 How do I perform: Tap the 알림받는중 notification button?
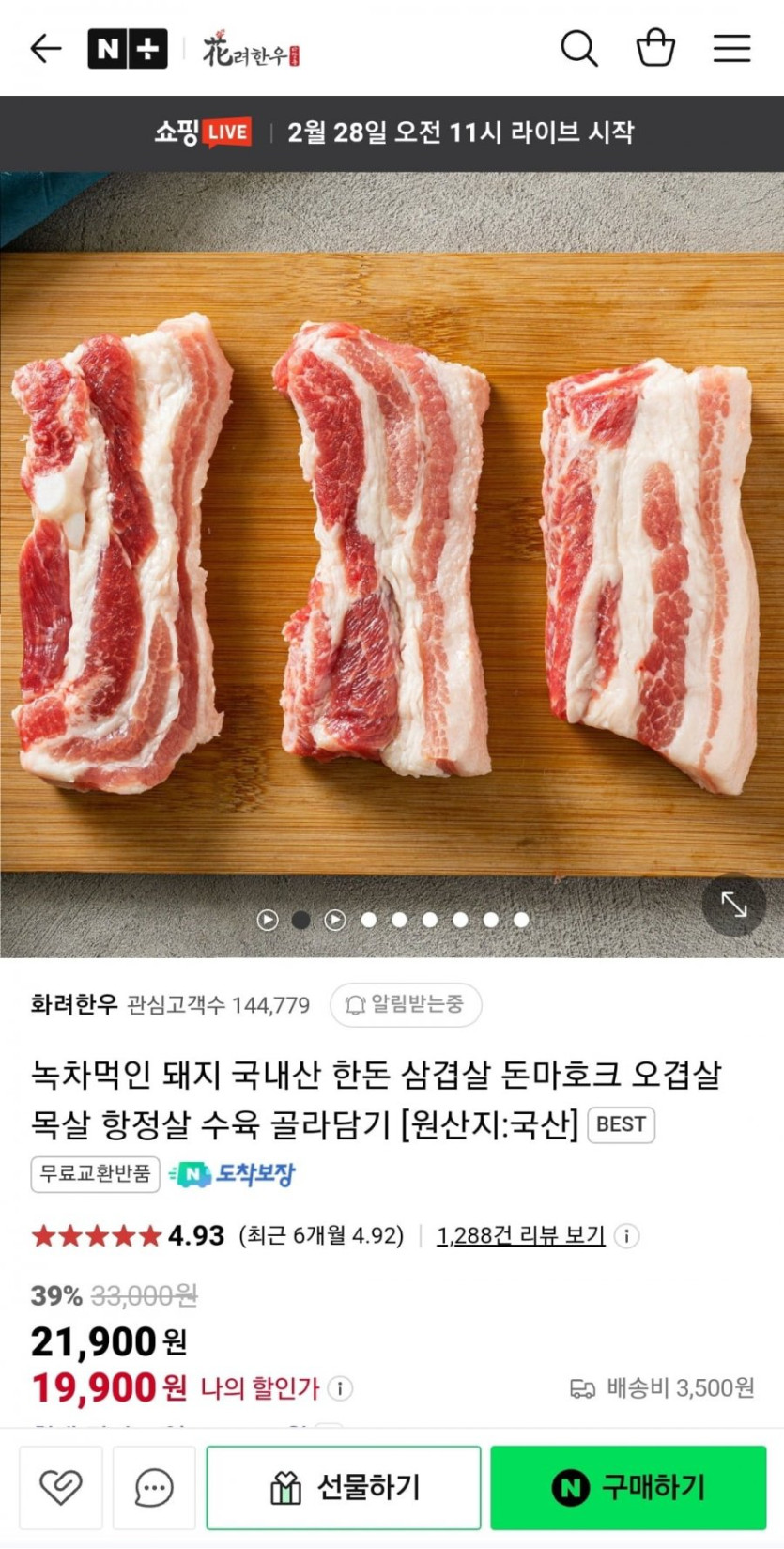pos(406,1005)
